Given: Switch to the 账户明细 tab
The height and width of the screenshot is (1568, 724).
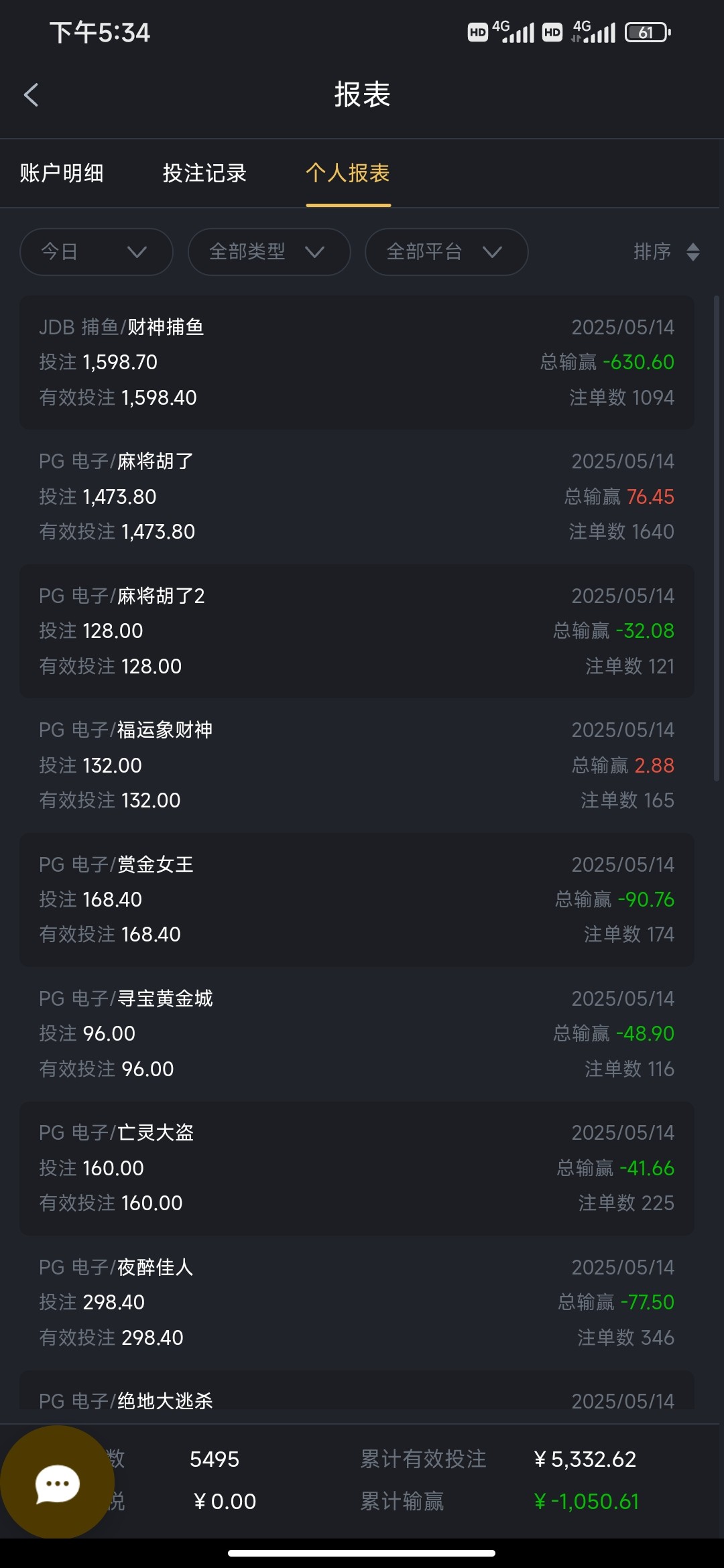Looking at the screenshot, I should 62,173.
